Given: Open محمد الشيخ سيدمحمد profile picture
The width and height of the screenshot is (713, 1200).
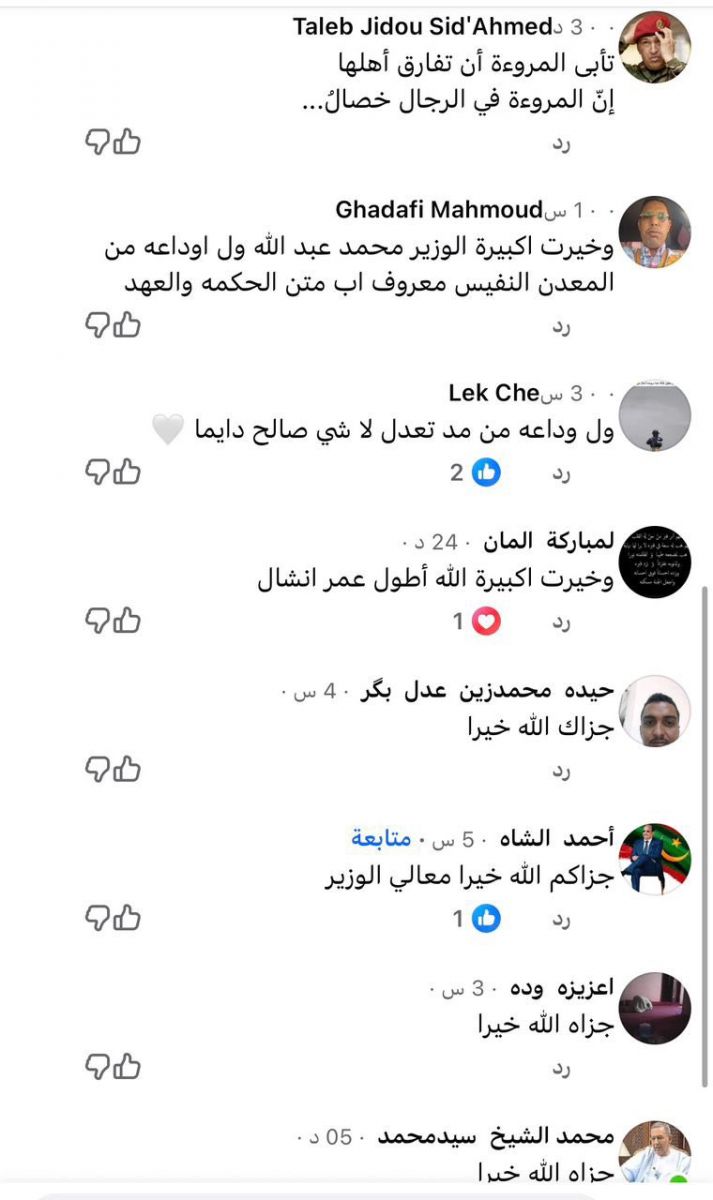Looking at the screenshot, I should point(654,1152).
